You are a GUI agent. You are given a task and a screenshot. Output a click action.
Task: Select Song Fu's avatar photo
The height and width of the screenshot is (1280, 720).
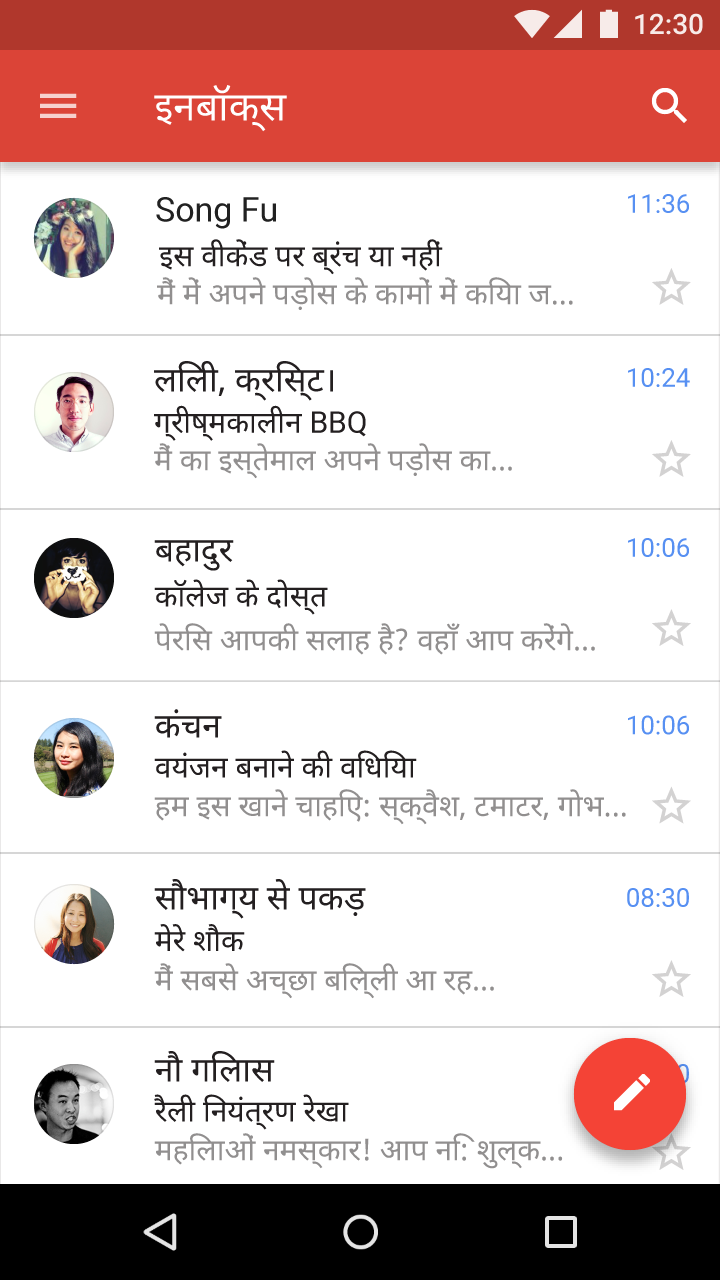(74, 238)
